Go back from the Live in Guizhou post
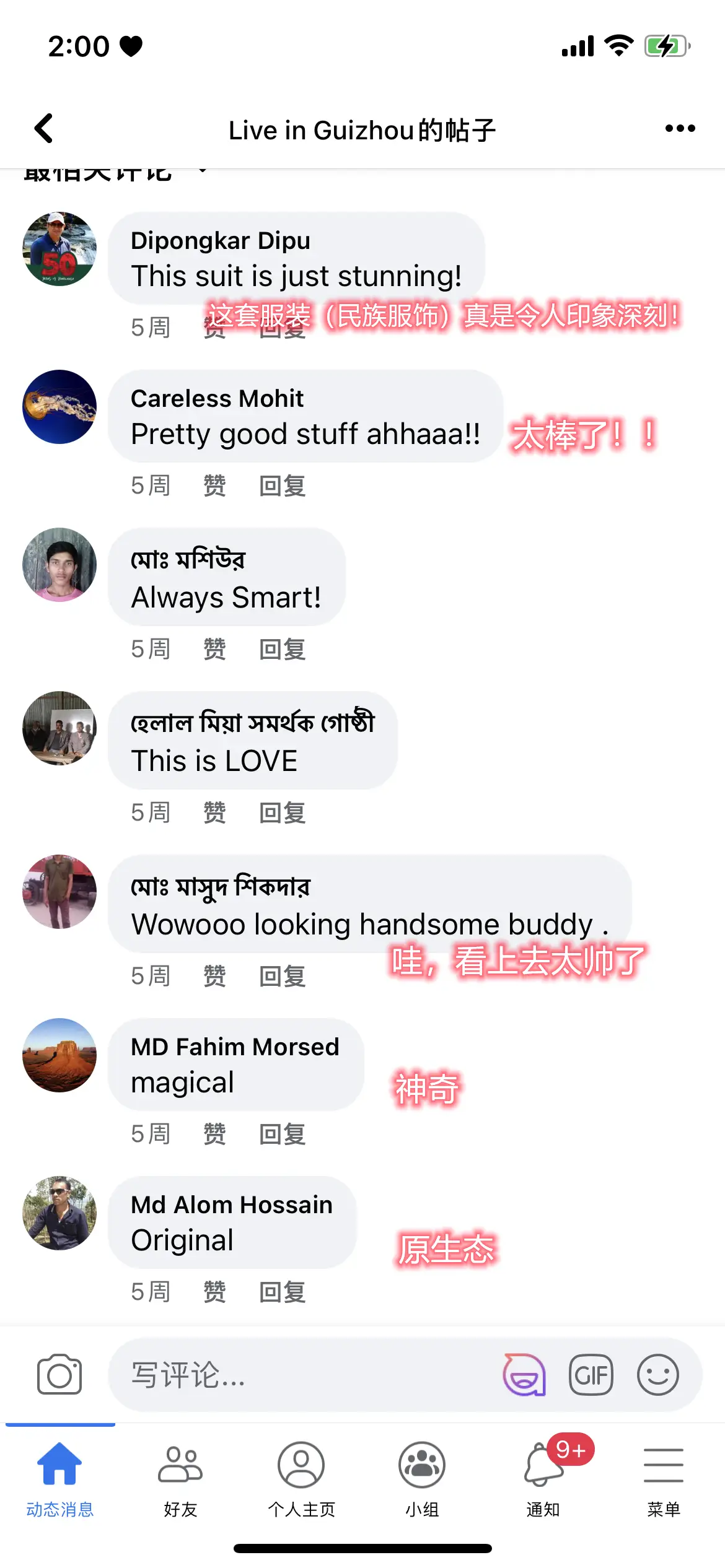This screenshot has width=725, height=1568. 45,129
